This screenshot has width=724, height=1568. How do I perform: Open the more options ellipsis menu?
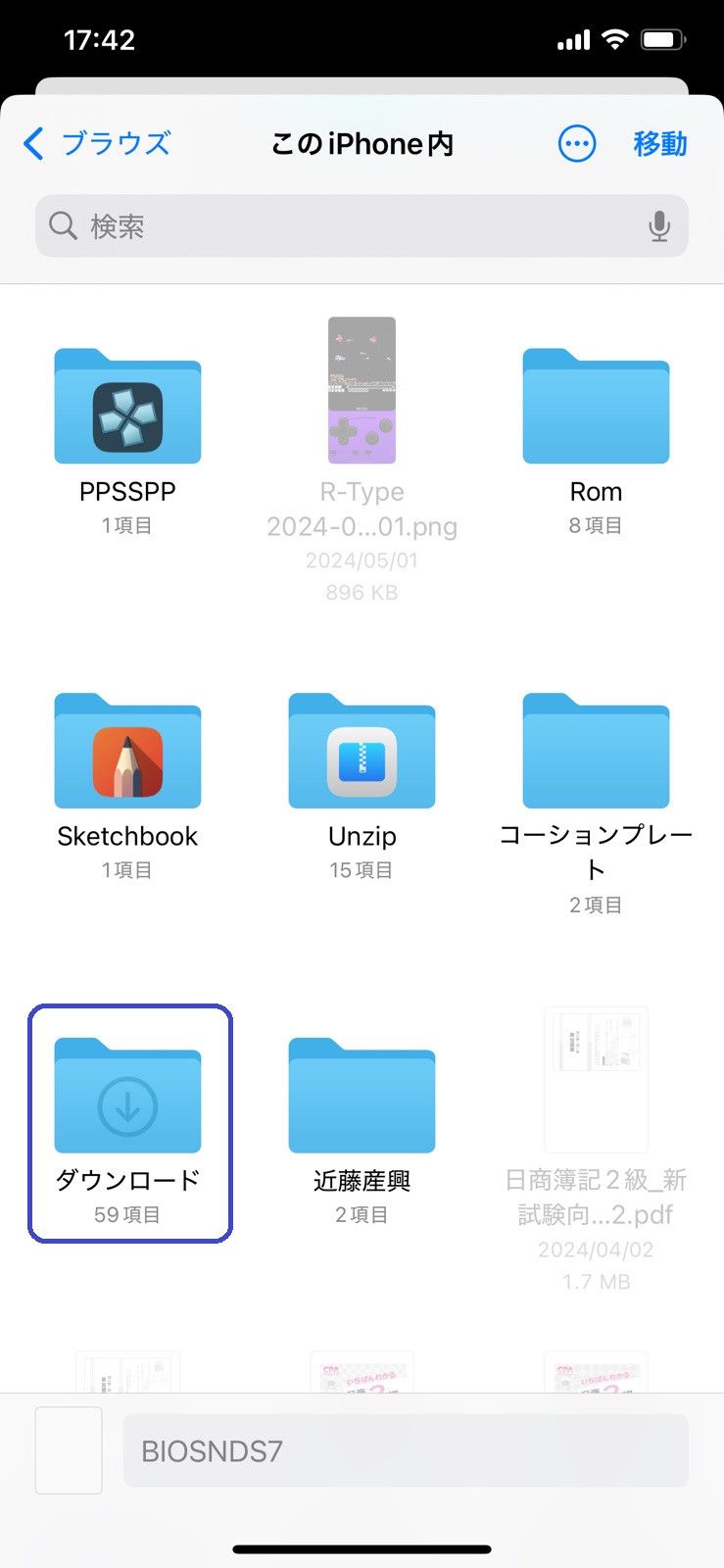click(x=576, y=144)
